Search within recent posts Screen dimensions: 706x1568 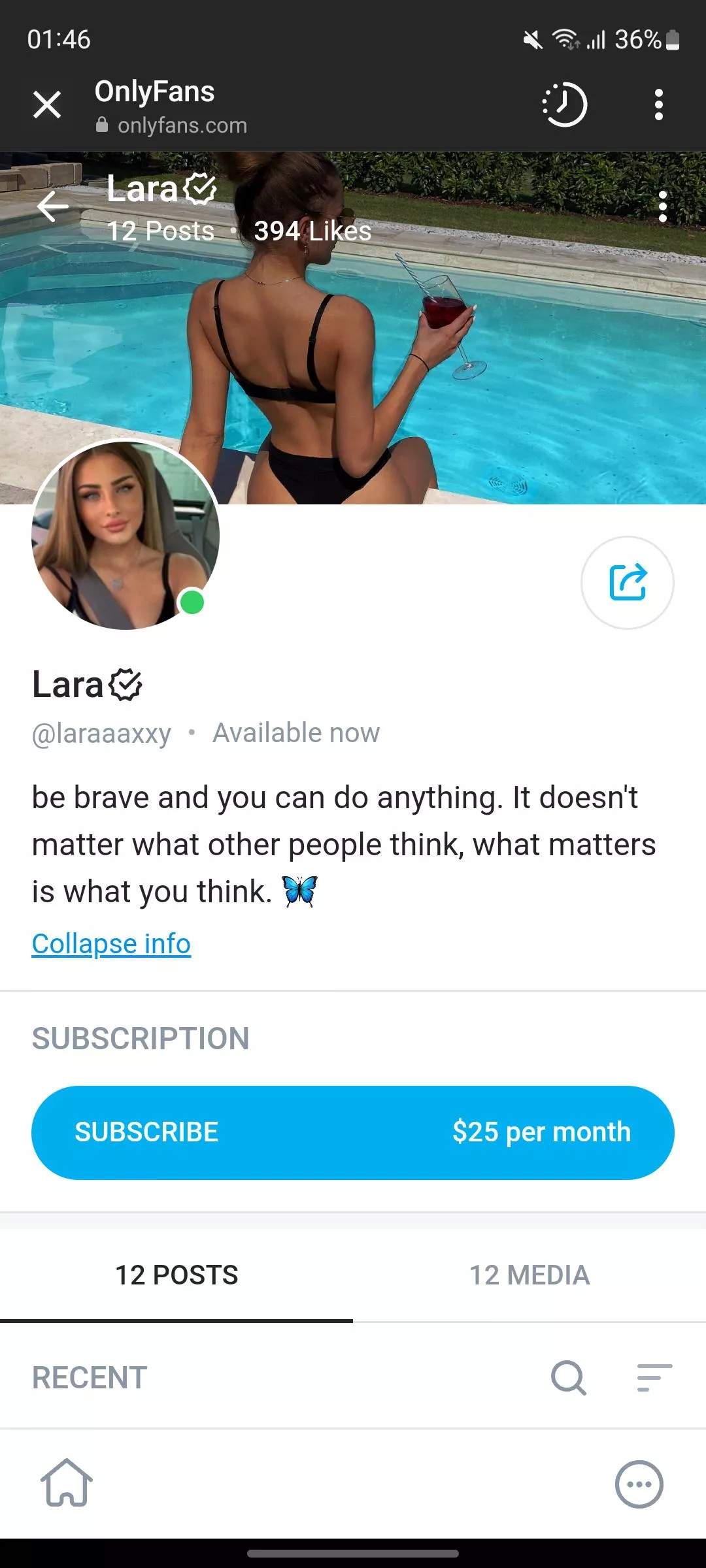tap(568, 1377)
